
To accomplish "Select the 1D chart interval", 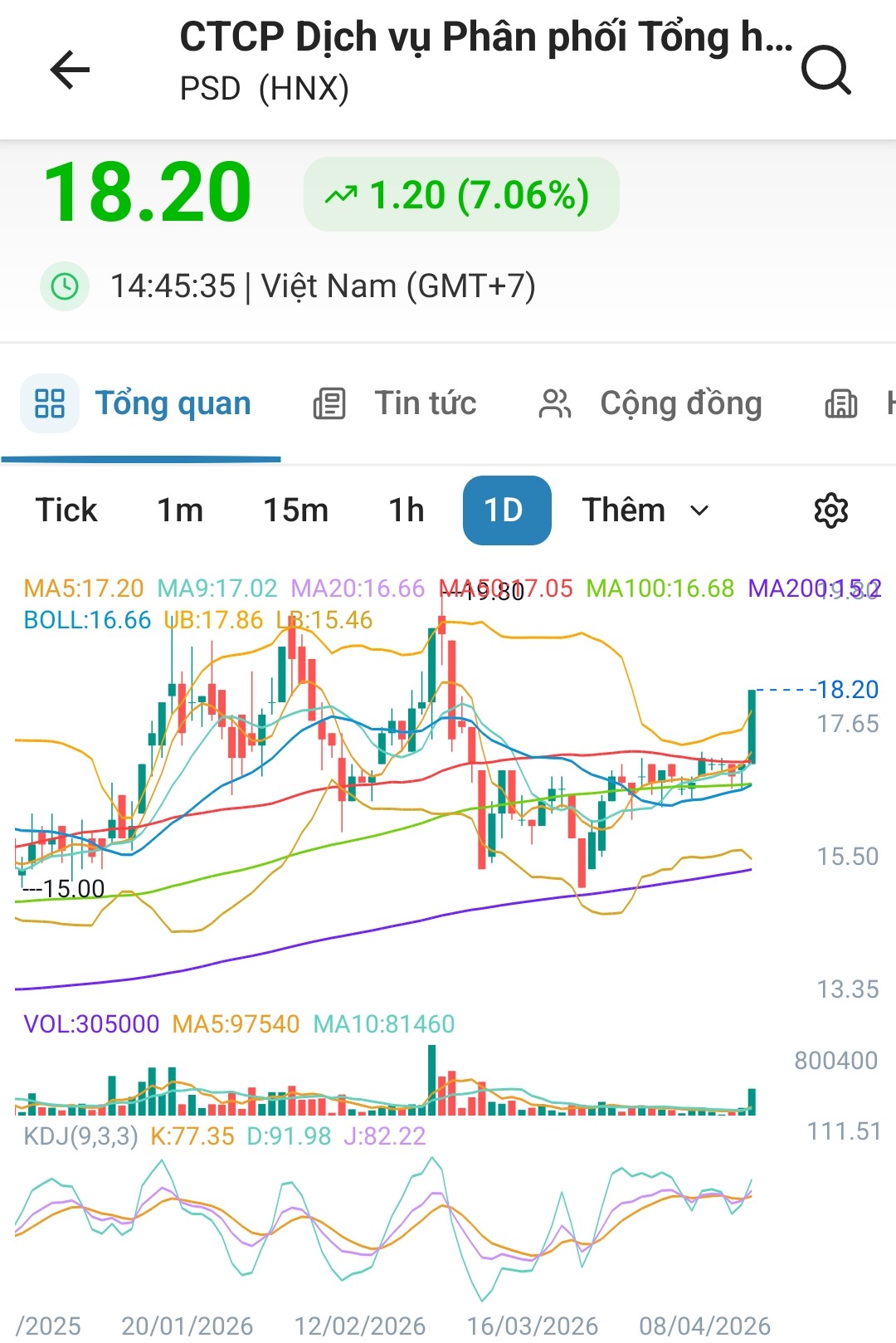I will tap(506, 510).
